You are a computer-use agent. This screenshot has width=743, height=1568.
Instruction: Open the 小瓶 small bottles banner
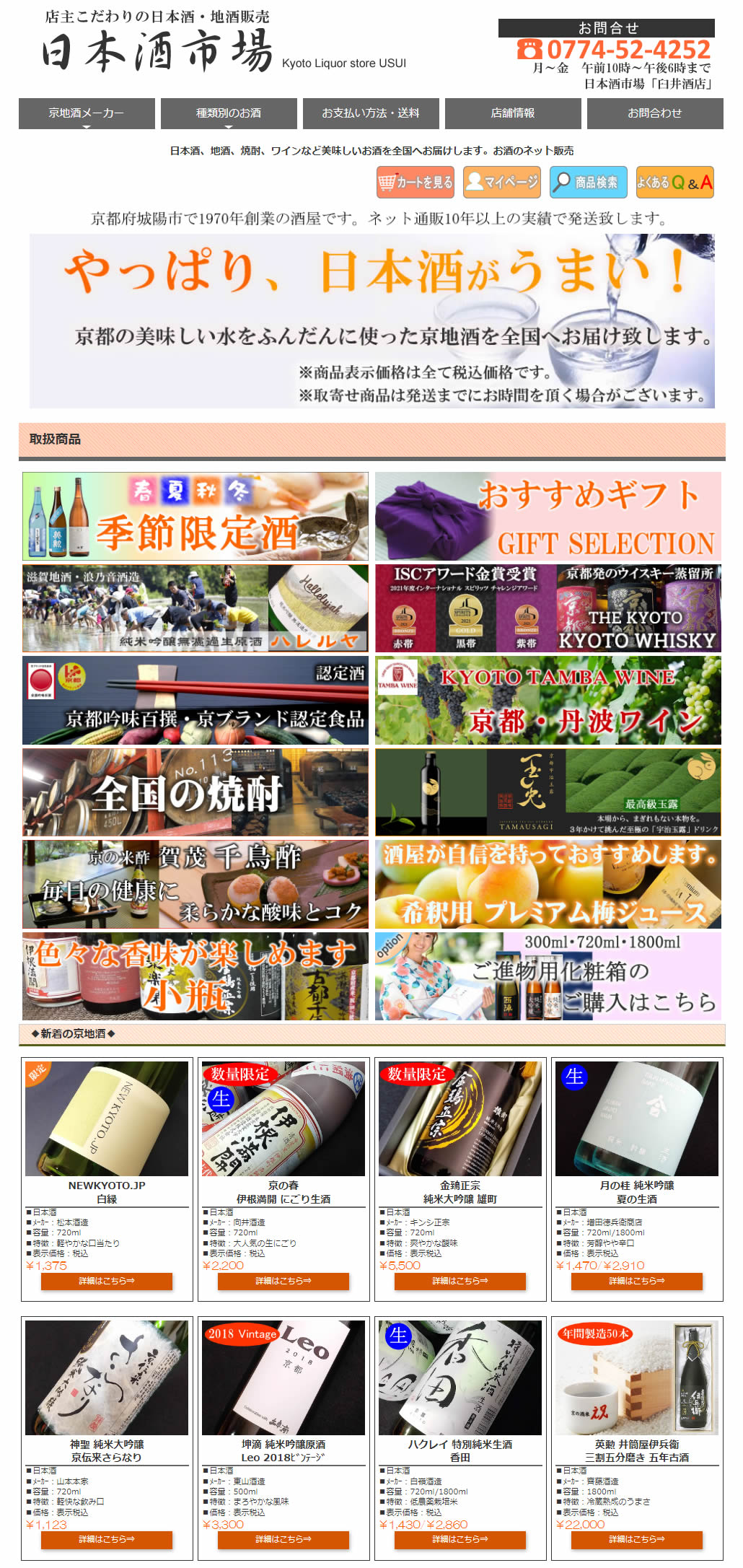(195, 976)
